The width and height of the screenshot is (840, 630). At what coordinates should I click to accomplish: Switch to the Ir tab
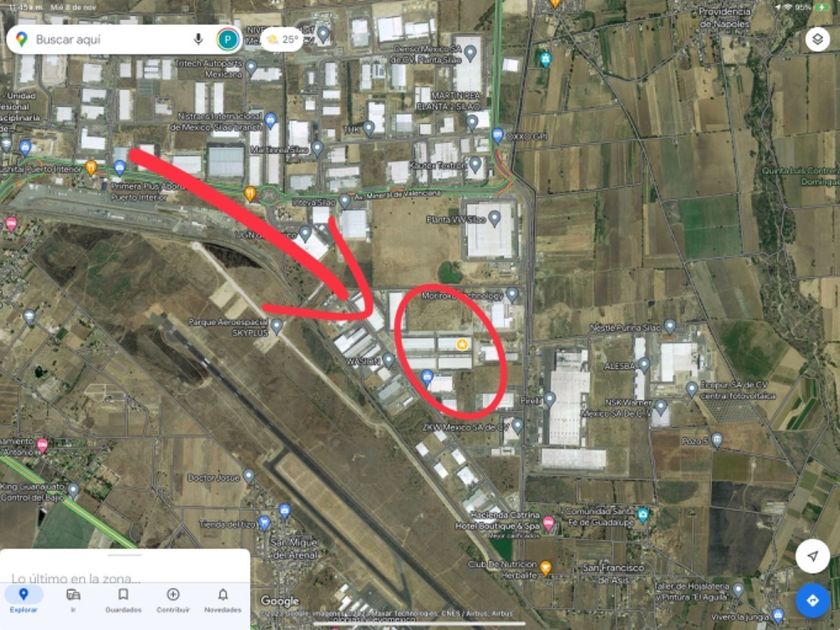[x=73, y=599]
